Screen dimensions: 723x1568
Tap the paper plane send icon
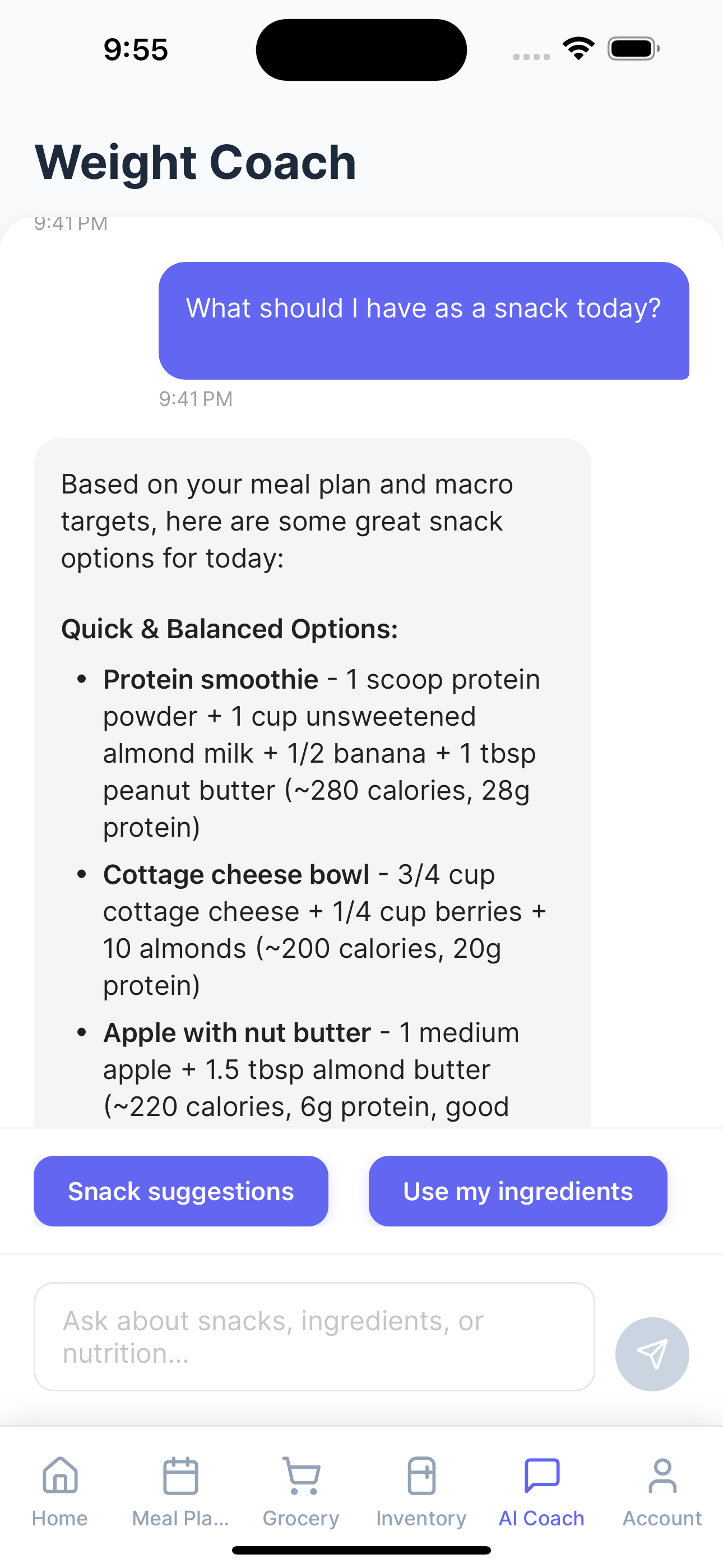(x=652, y=1354)
